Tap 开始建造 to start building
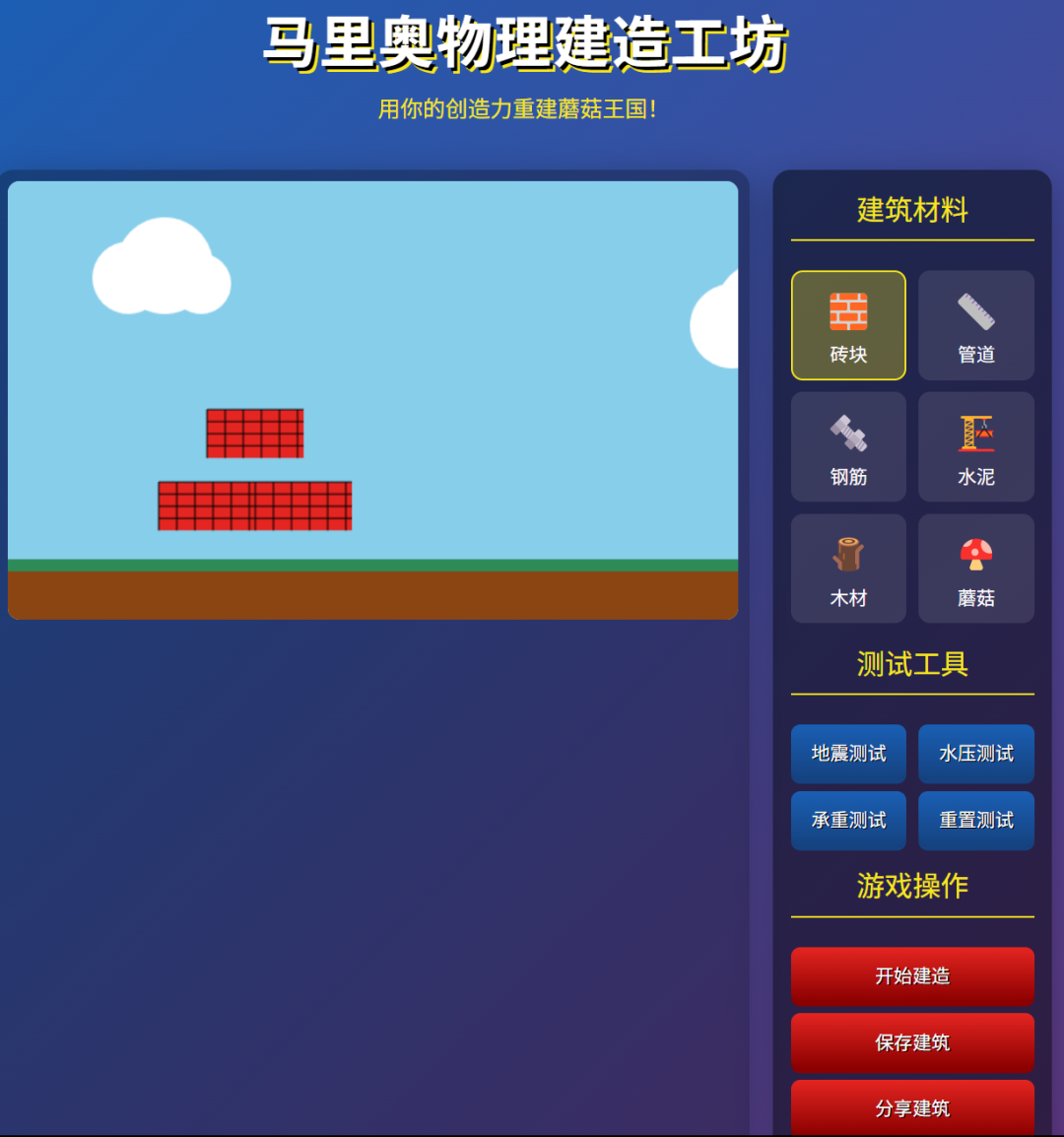This screenshot has height=1137, width=1064. coord(912,976)
